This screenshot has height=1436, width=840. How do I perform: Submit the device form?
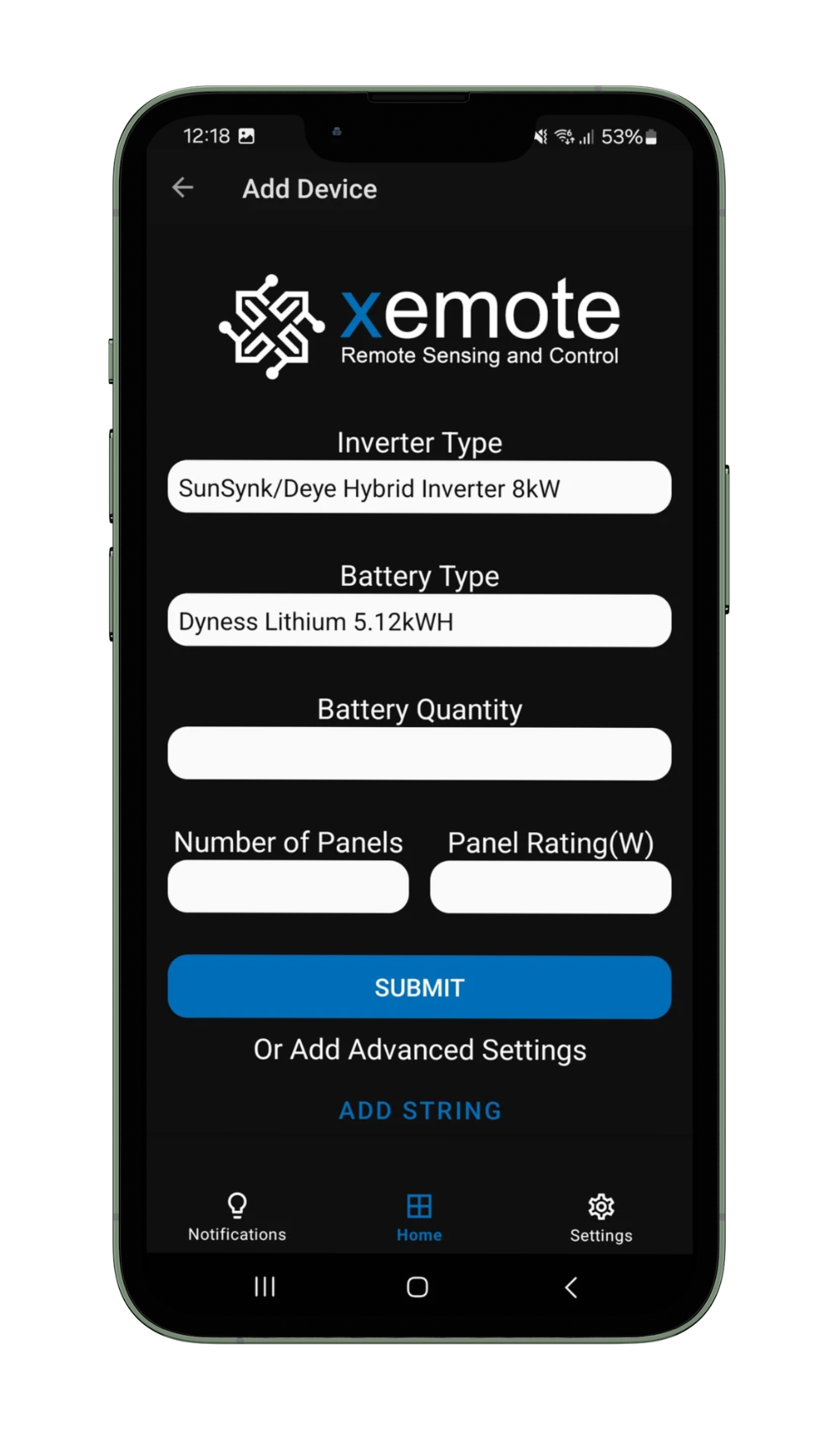(419, 987)
